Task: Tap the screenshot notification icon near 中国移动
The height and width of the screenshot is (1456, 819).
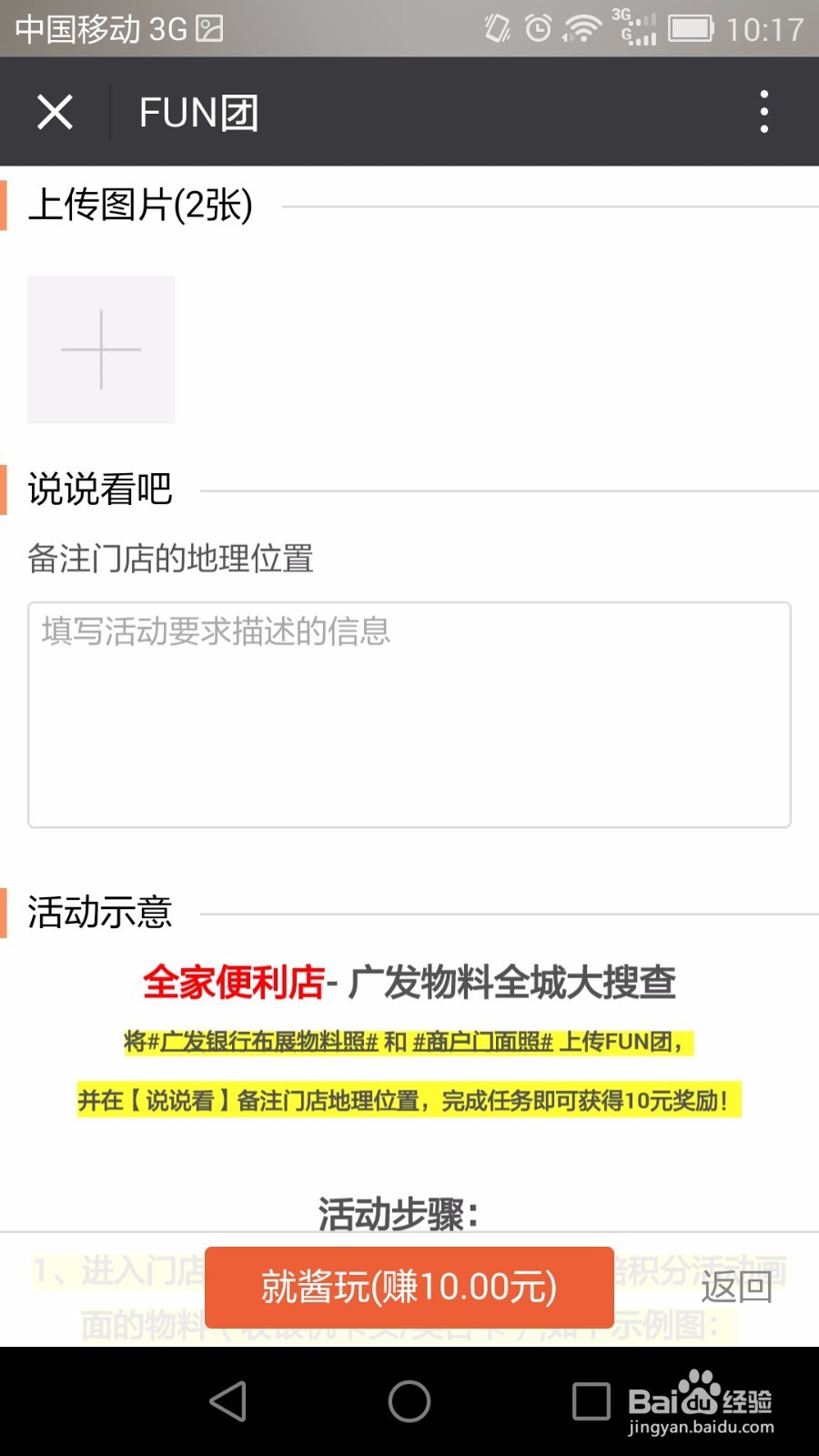Action: pyautogui.click(x=211, y=29)
